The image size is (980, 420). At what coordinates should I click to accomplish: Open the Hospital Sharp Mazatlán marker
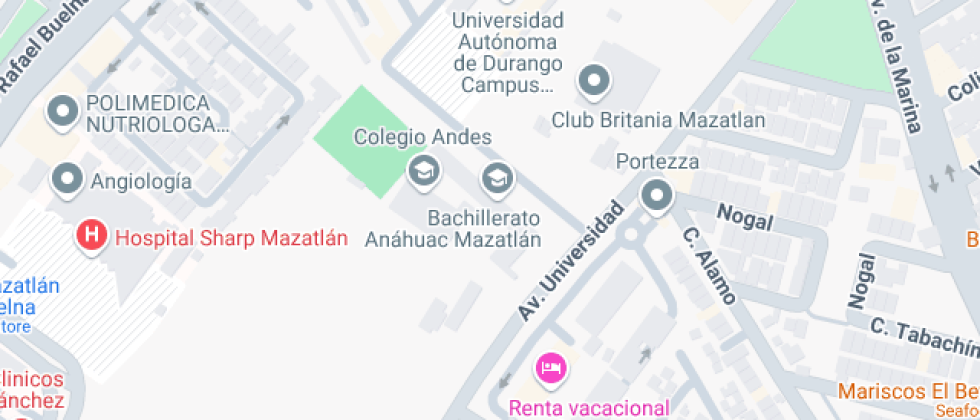click(92, 236)
